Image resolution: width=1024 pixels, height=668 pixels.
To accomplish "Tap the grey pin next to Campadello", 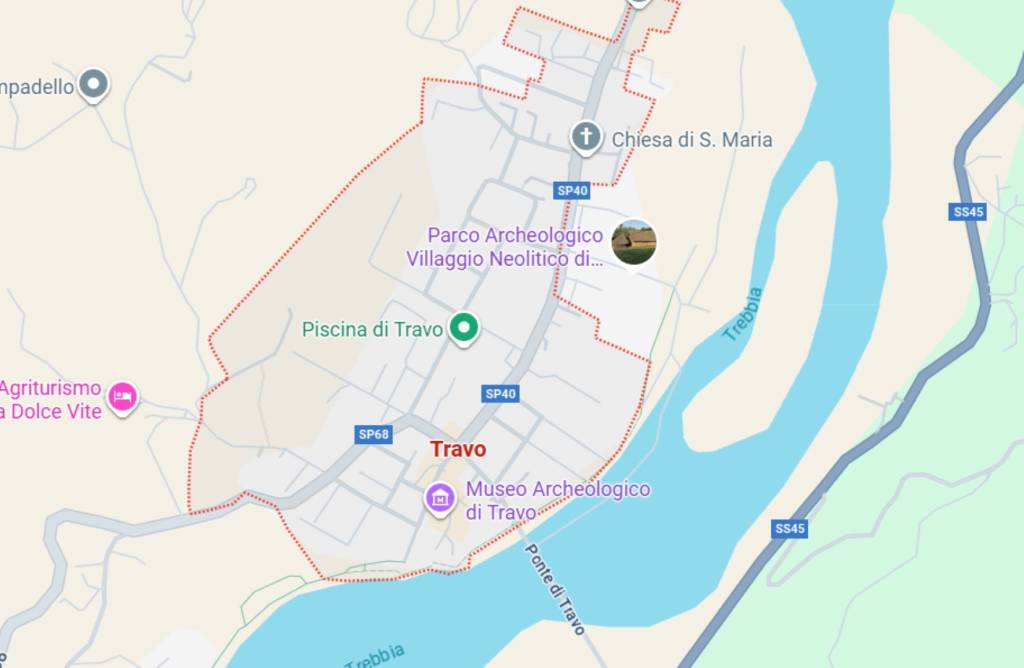I will (x=94, y=84).
